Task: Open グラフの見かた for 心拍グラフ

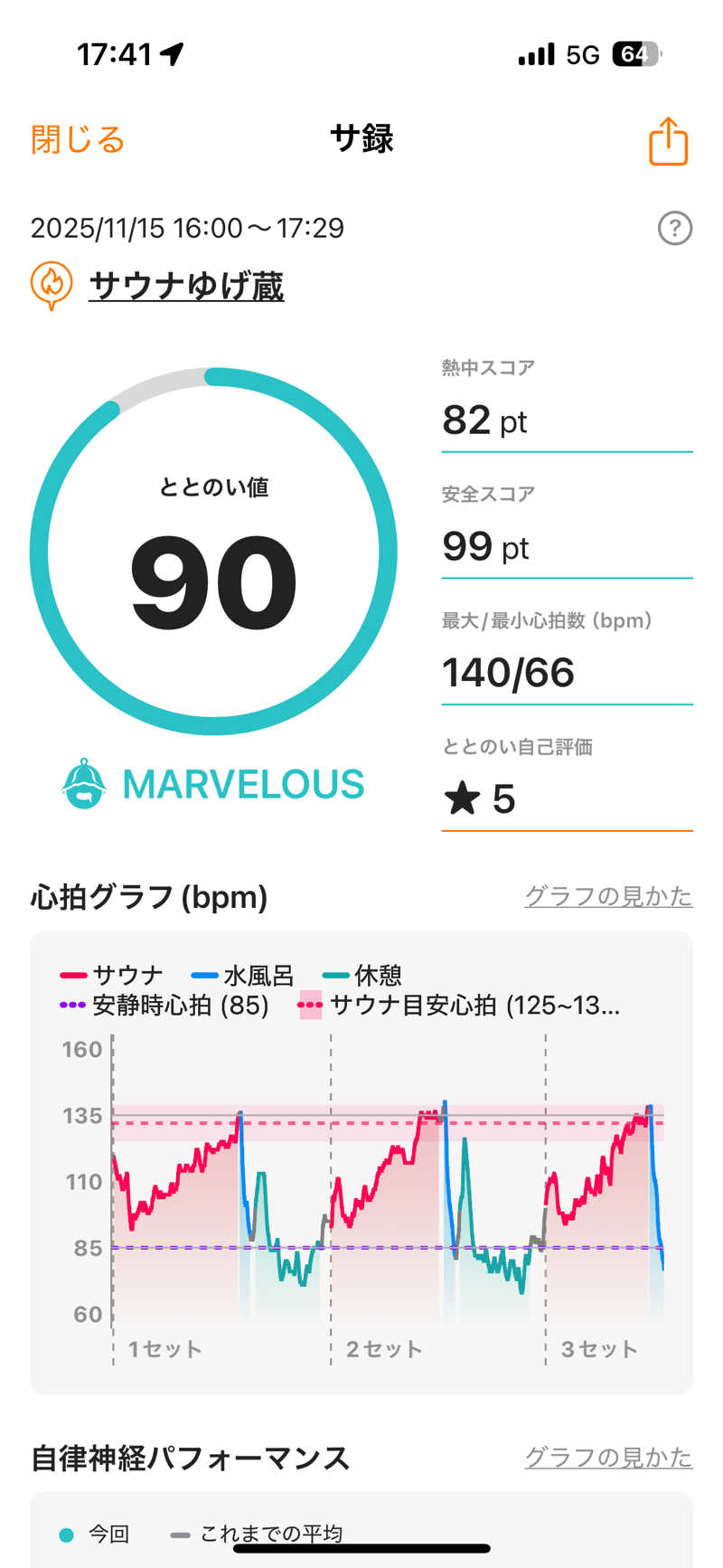Action: (x=608, y=896)
